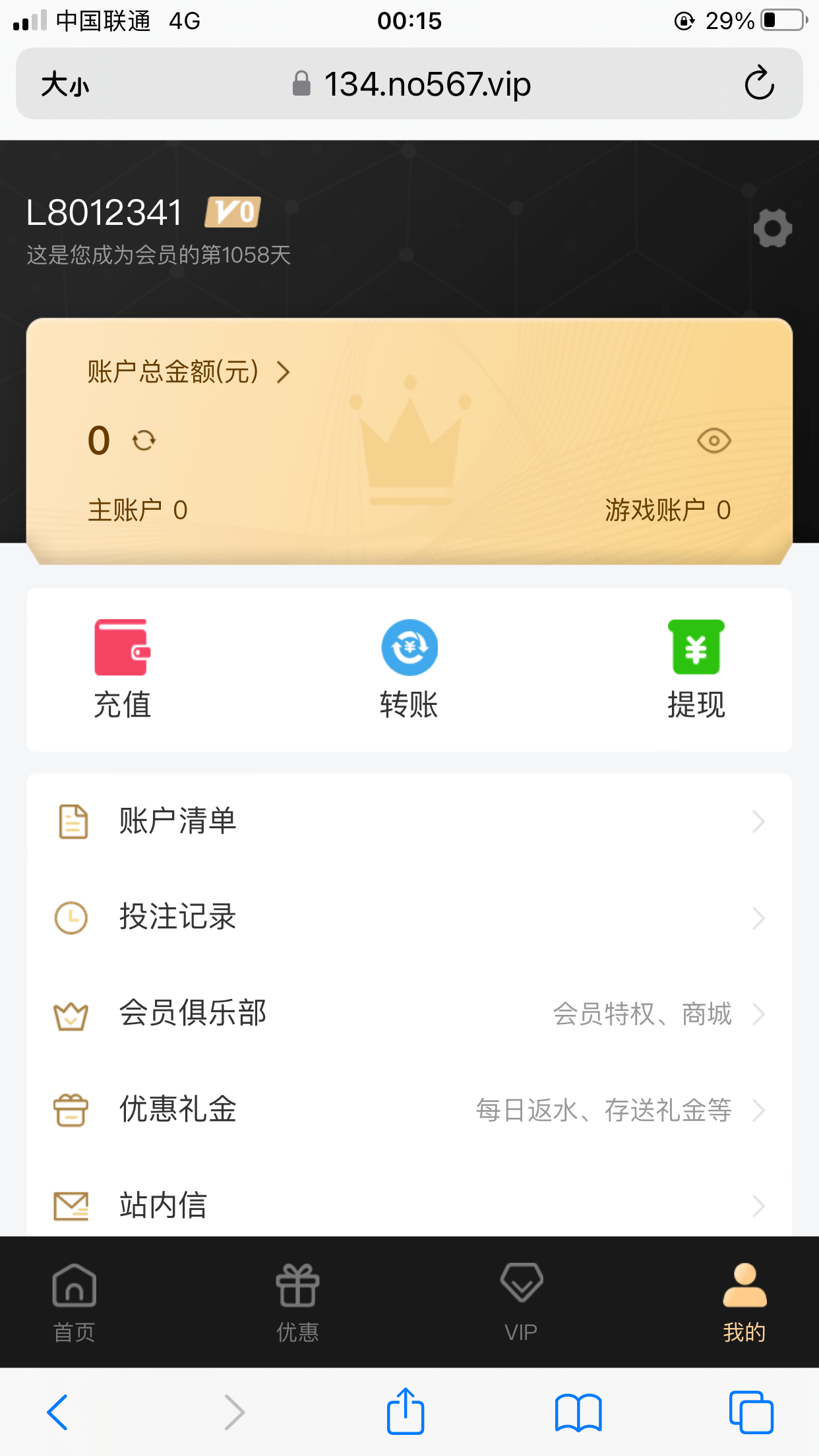Open 会员俱乐部 member club

point(409,1014)
